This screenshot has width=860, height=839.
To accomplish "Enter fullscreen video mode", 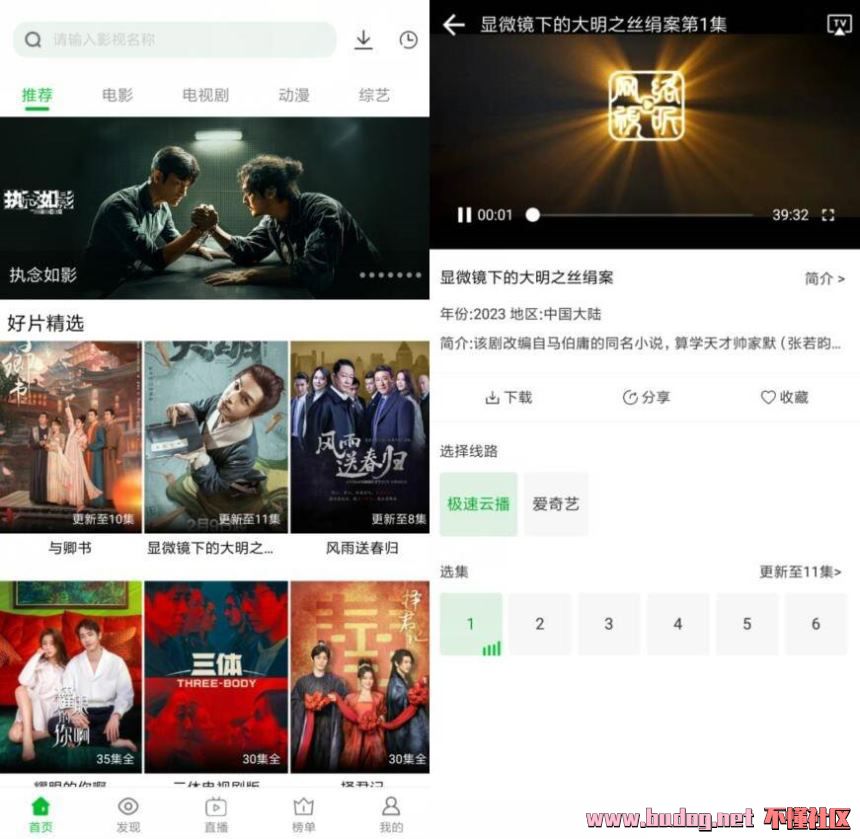I will (827, 215).
